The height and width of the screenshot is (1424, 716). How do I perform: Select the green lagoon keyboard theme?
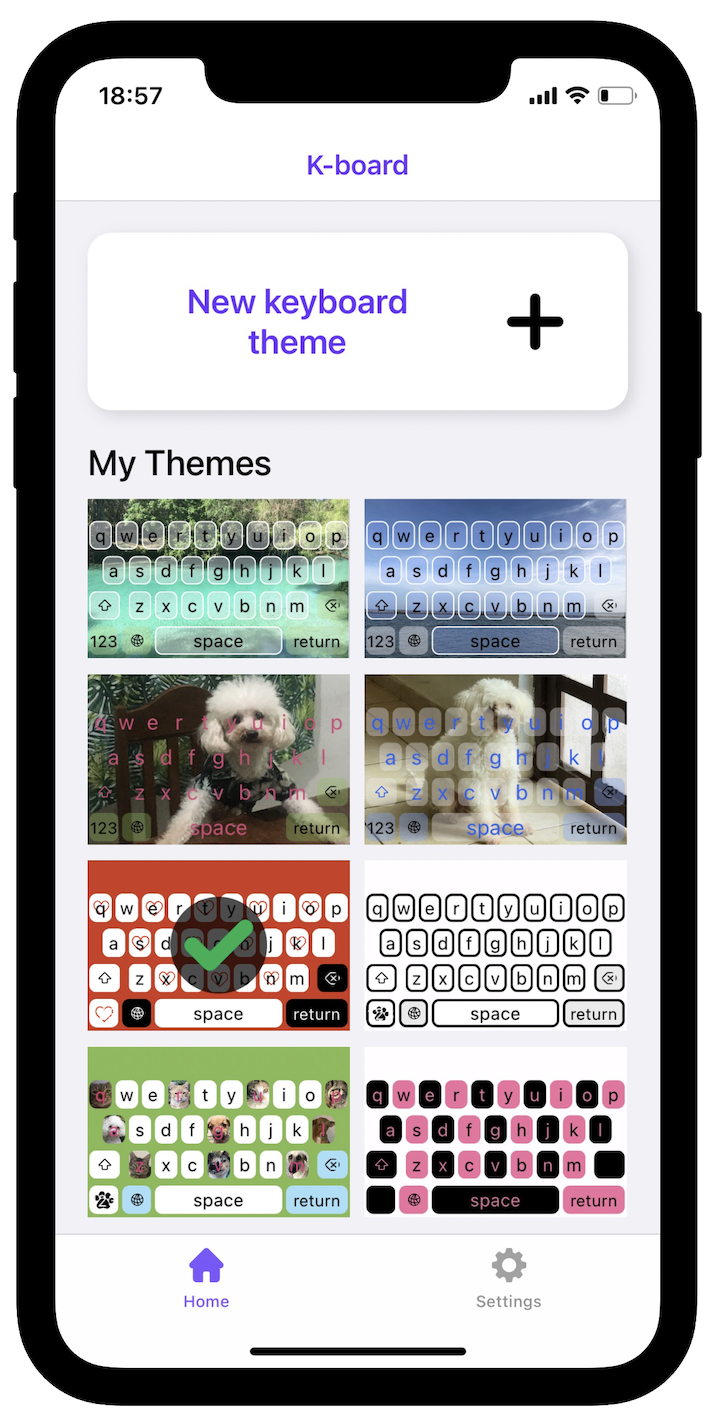[x=218, y=578]
